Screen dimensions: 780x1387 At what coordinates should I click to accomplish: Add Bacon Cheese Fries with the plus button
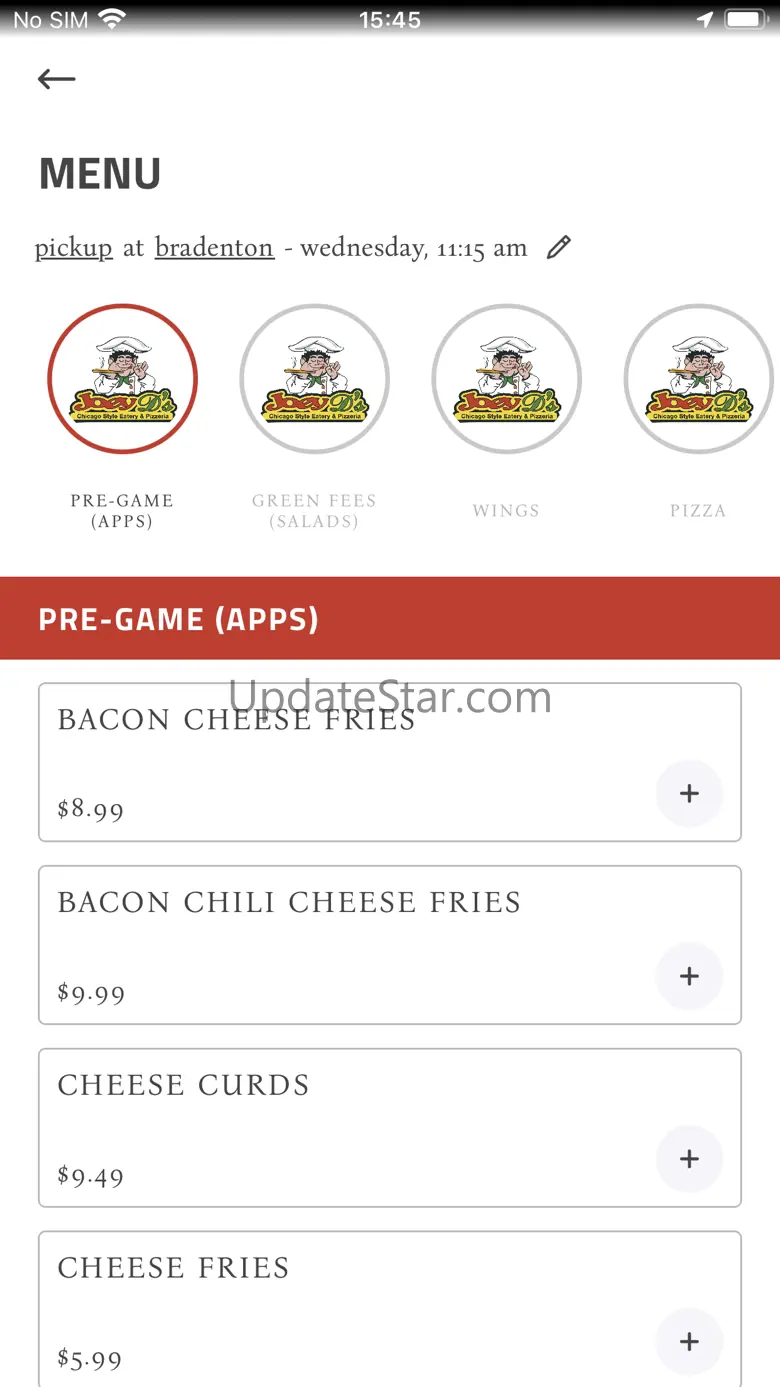689,793
